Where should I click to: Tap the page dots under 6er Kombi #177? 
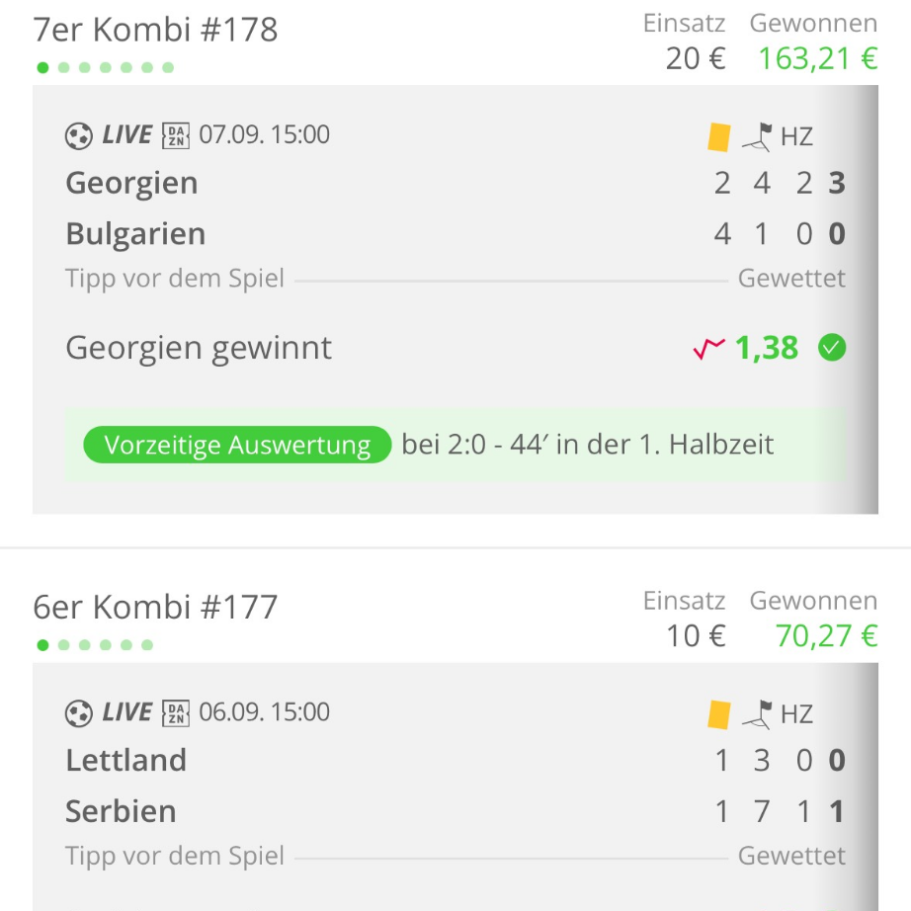[x=95, y=645]
